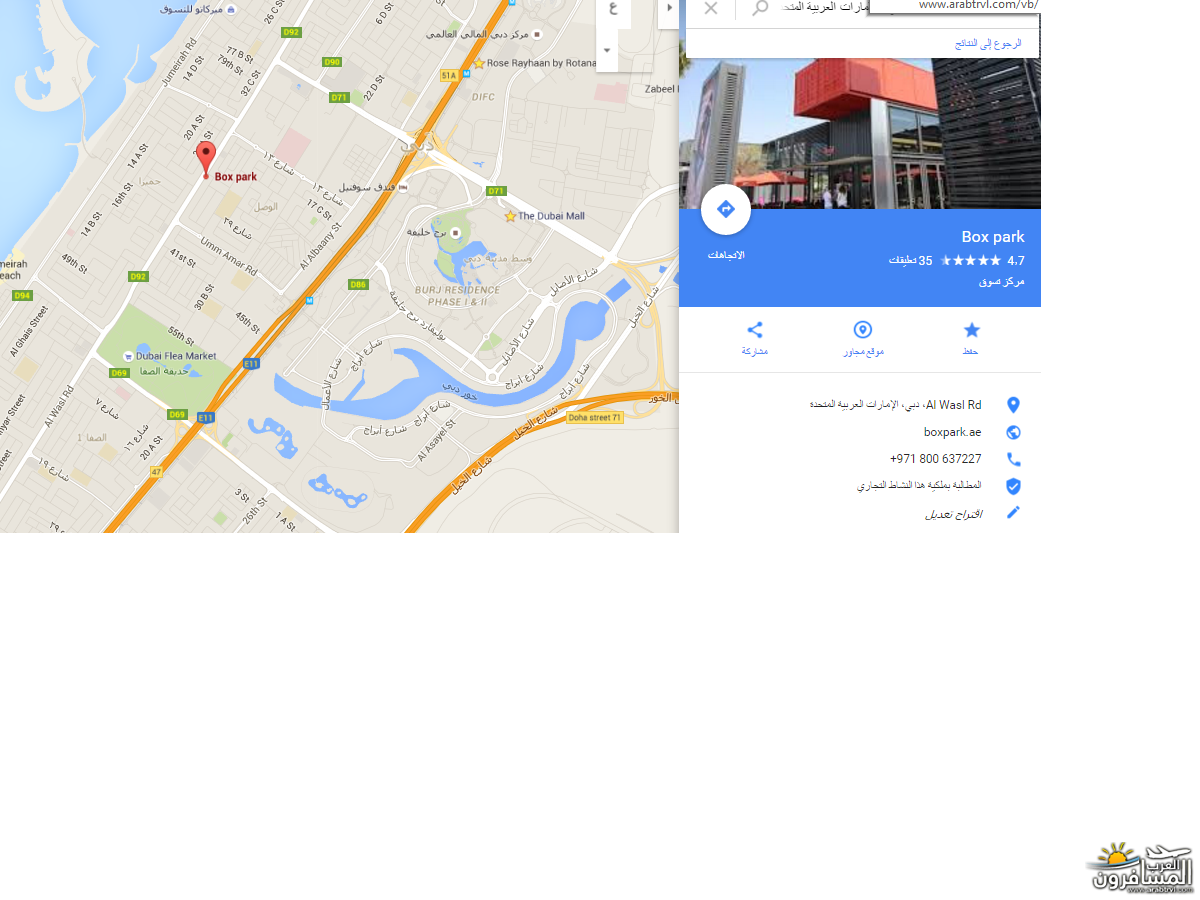Open the Al Wasl Rd address row
This screenshot has width=1200, height=900.
[x=895, y=405]
